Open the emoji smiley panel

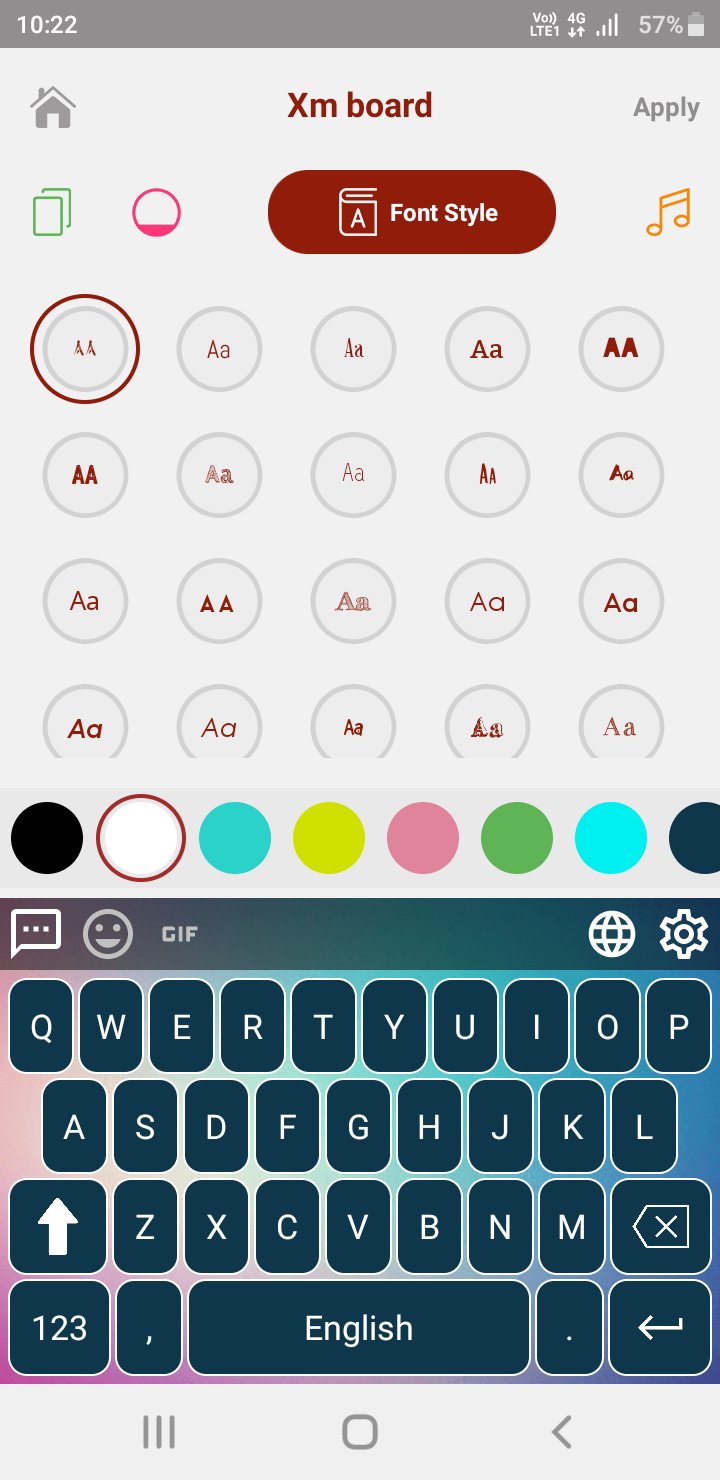(107, 934)
